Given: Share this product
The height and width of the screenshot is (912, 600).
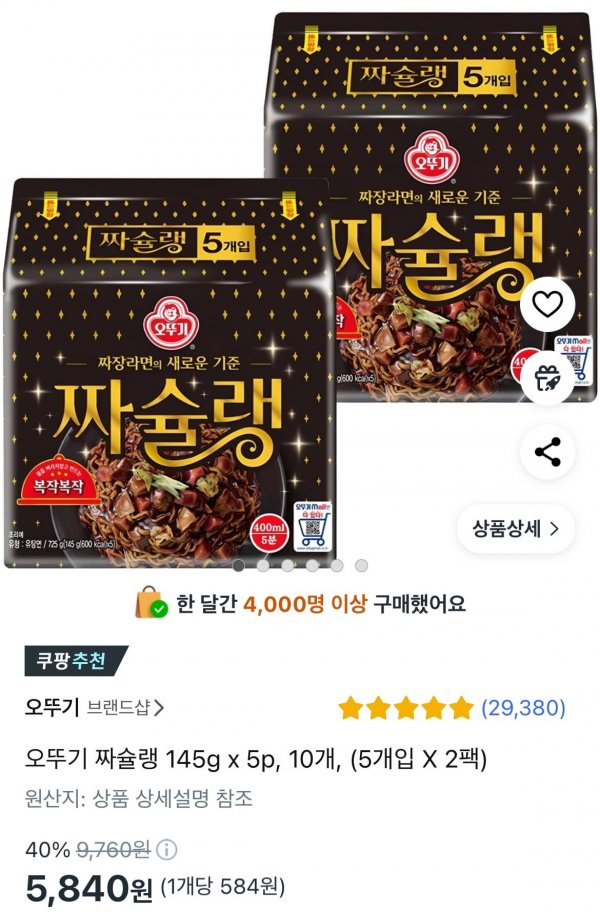Looking at the screenshot, I should 547,452.
